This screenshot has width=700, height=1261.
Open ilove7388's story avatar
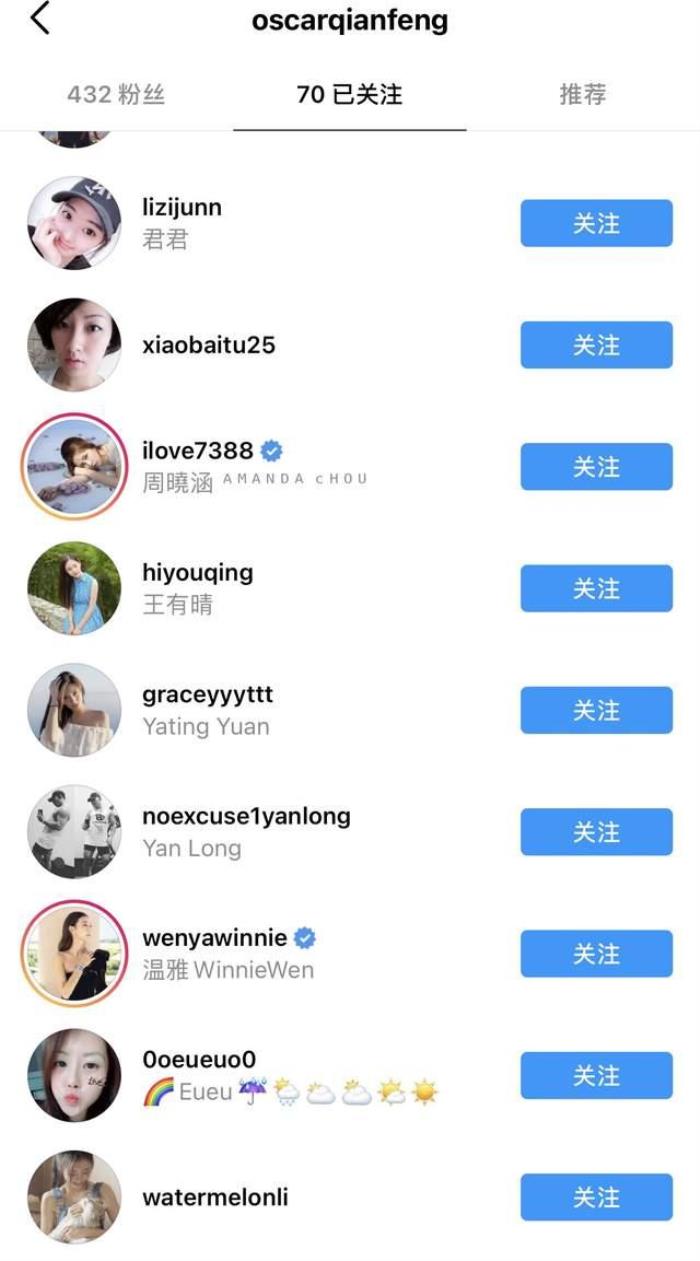[x=74, y=467]
